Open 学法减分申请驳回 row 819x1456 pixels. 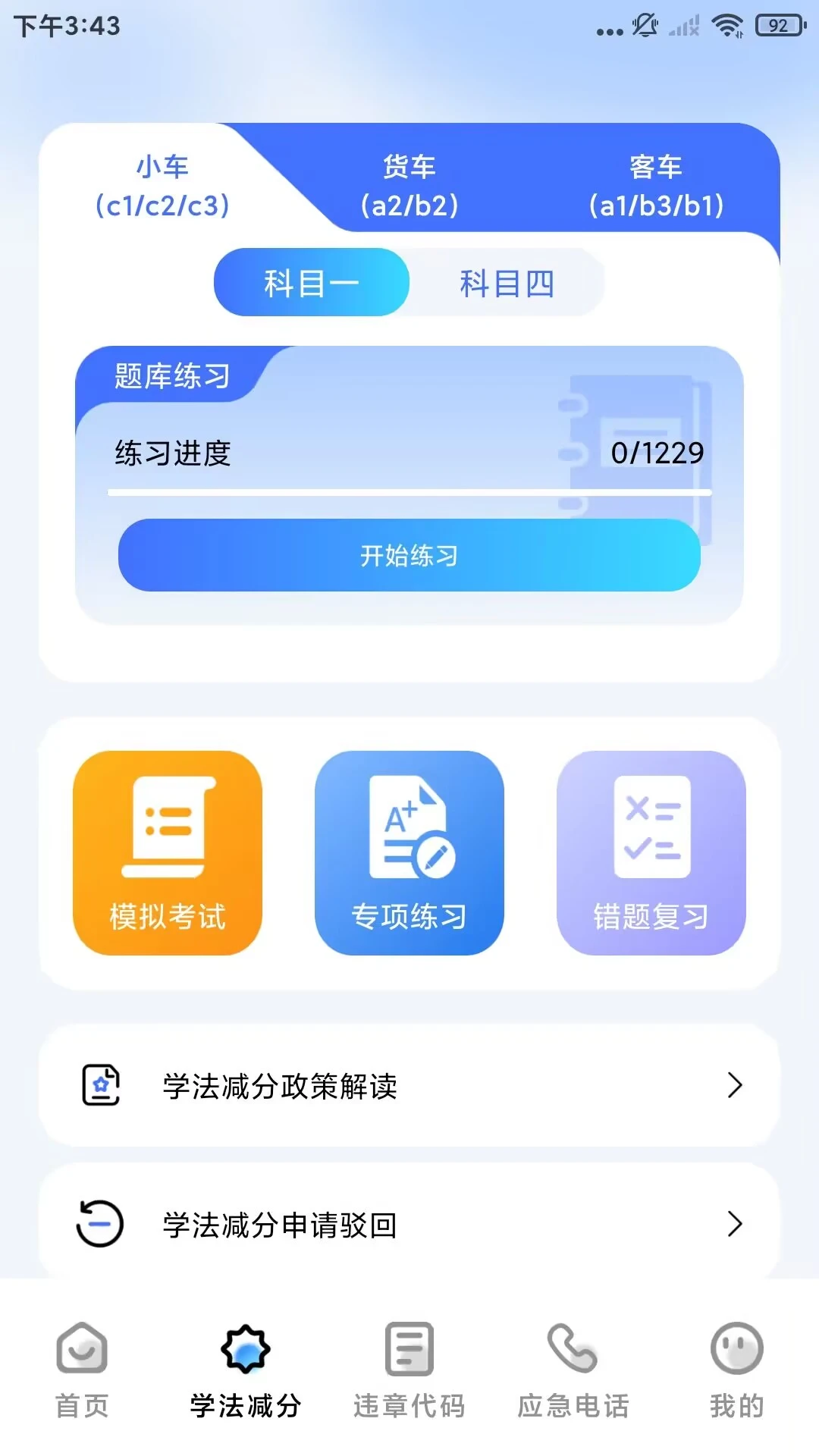409,1224
